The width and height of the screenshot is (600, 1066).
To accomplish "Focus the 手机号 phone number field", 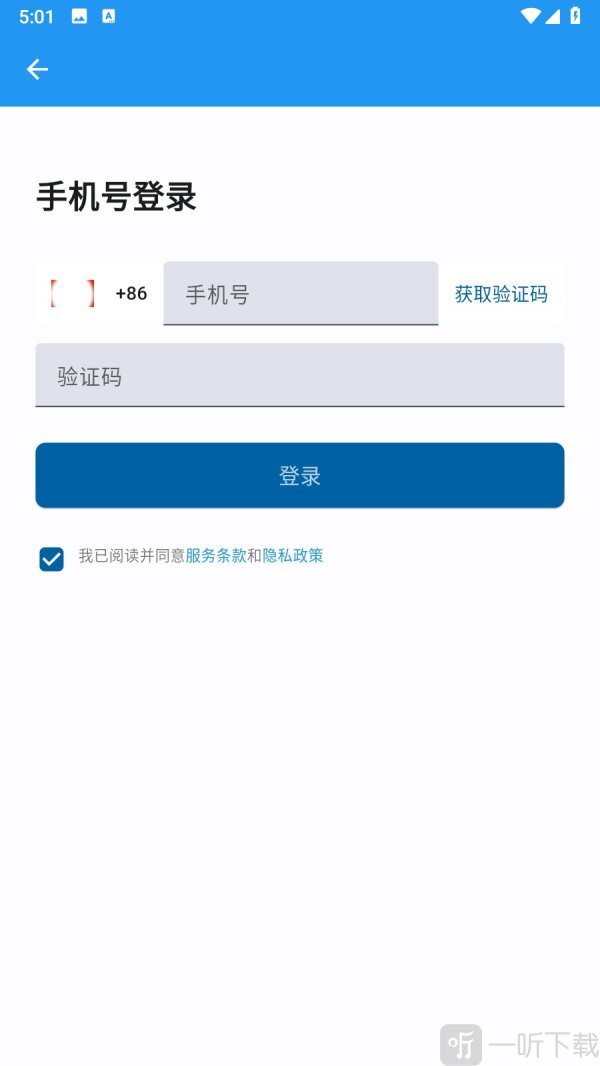I will (300, 294).
